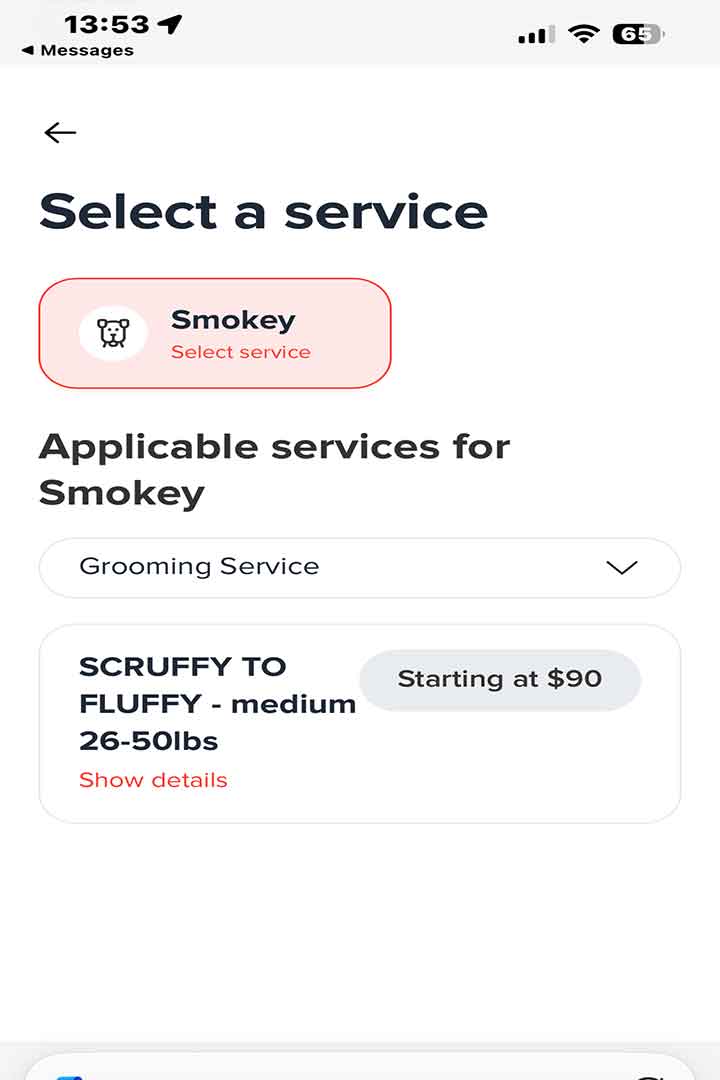Choose the Scruffy to Fluffy medium service
The width and height of the screenshot is (720, 1080).
point(217,703)
